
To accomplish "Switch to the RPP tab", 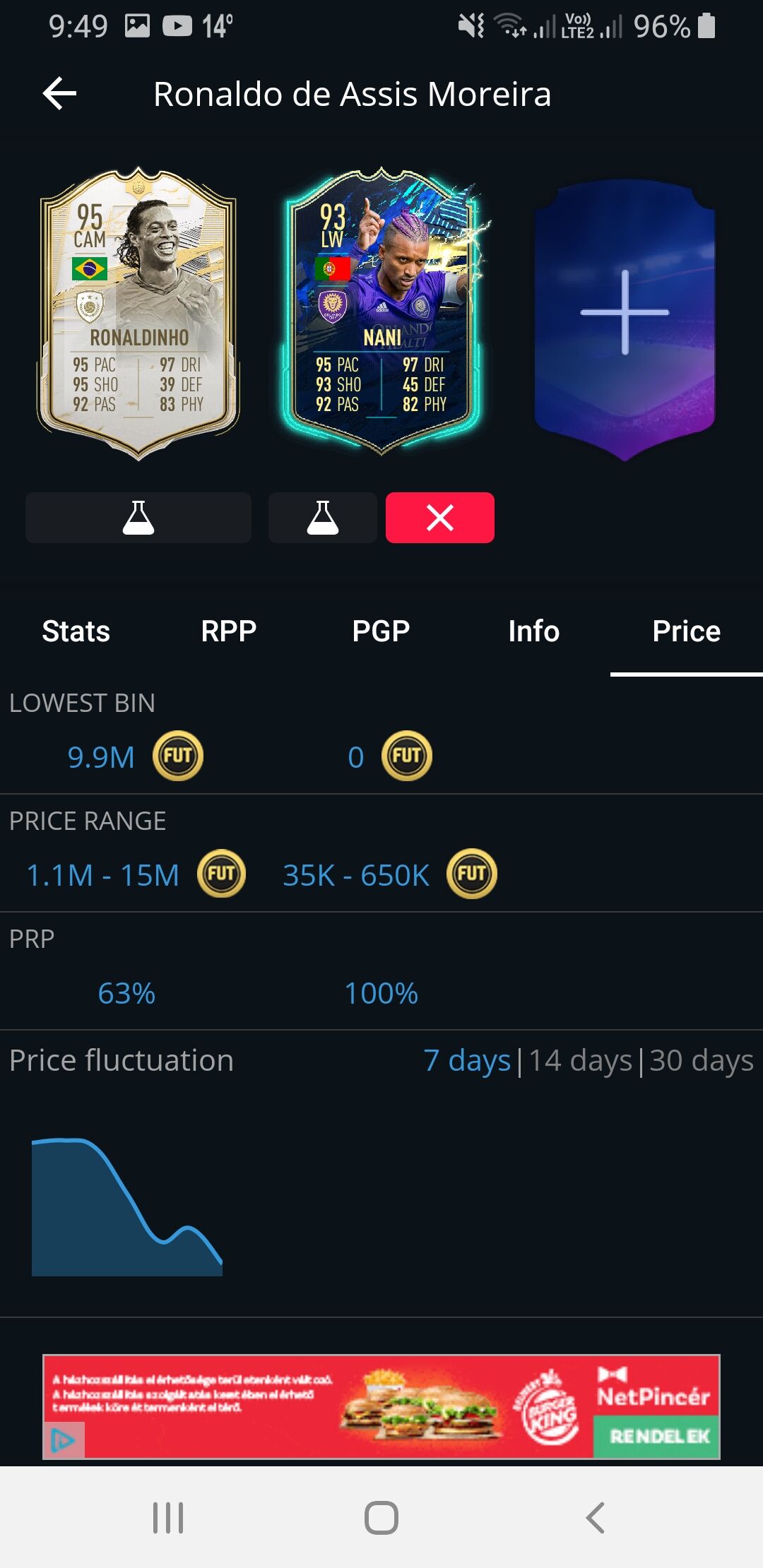I will pyautogui.click(x=229, y=631).
